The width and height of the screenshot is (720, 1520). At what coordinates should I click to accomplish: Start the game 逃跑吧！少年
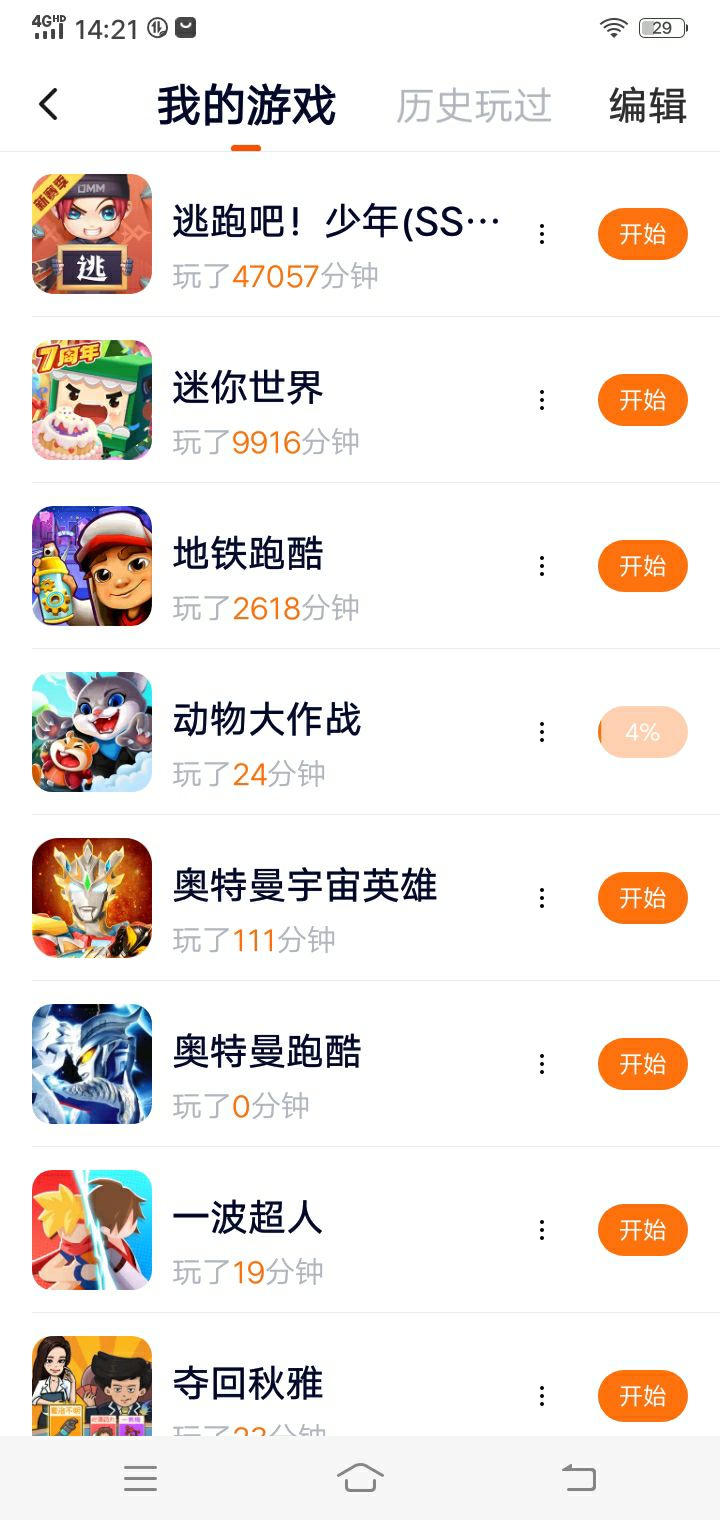642,235
